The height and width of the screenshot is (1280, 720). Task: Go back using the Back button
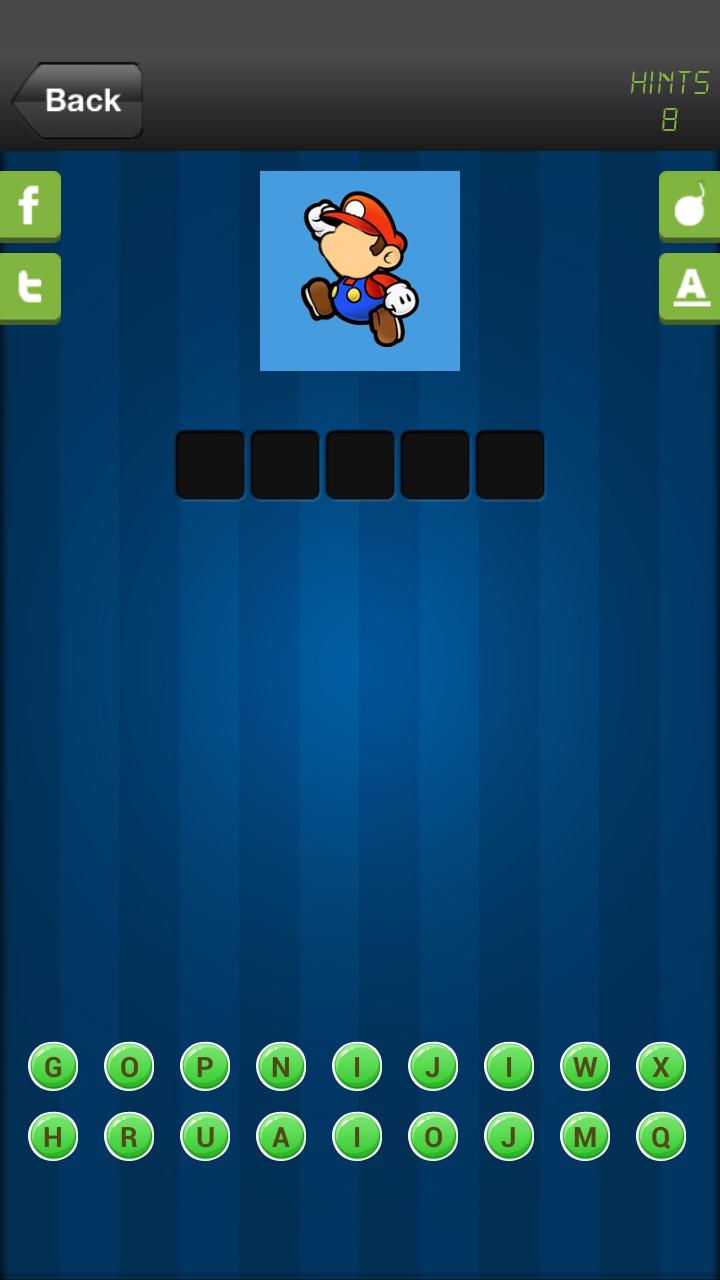click(x=78, y=100)
